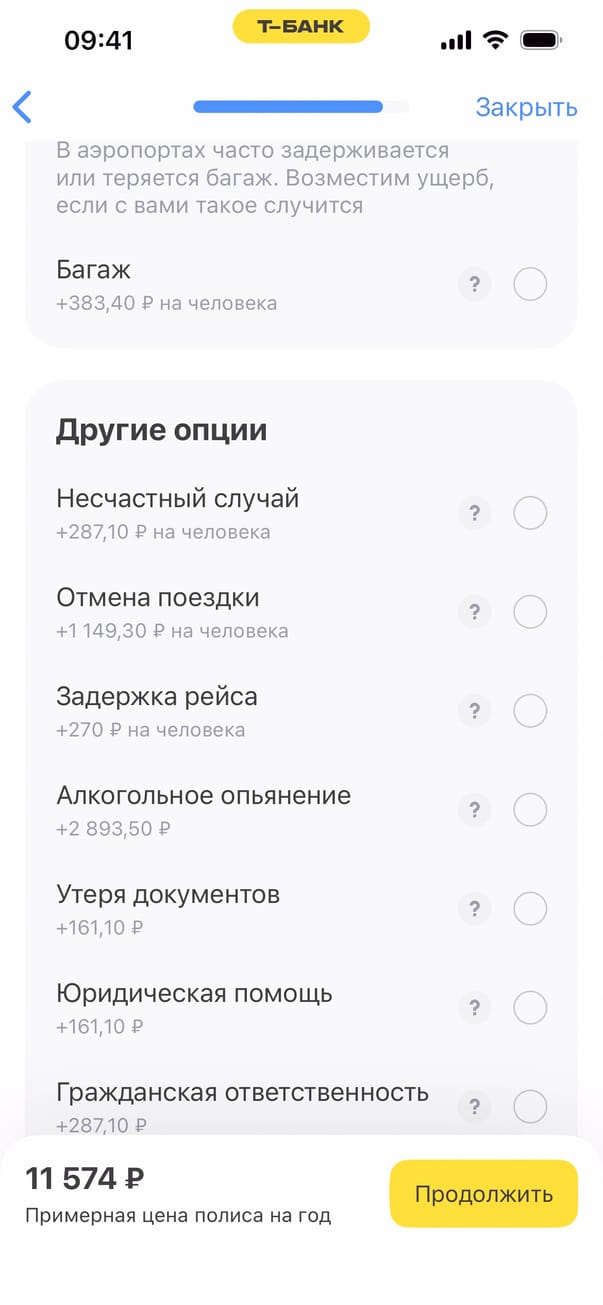Screen dimensions: 603x1305
Task: Go back with the top-left arrow
Action: click(23, 107)
